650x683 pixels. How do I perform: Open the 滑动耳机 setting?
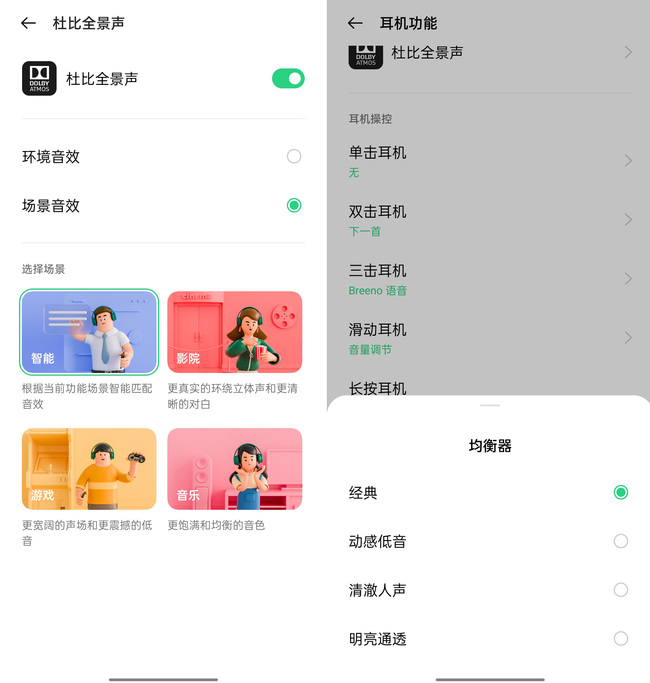488,337
